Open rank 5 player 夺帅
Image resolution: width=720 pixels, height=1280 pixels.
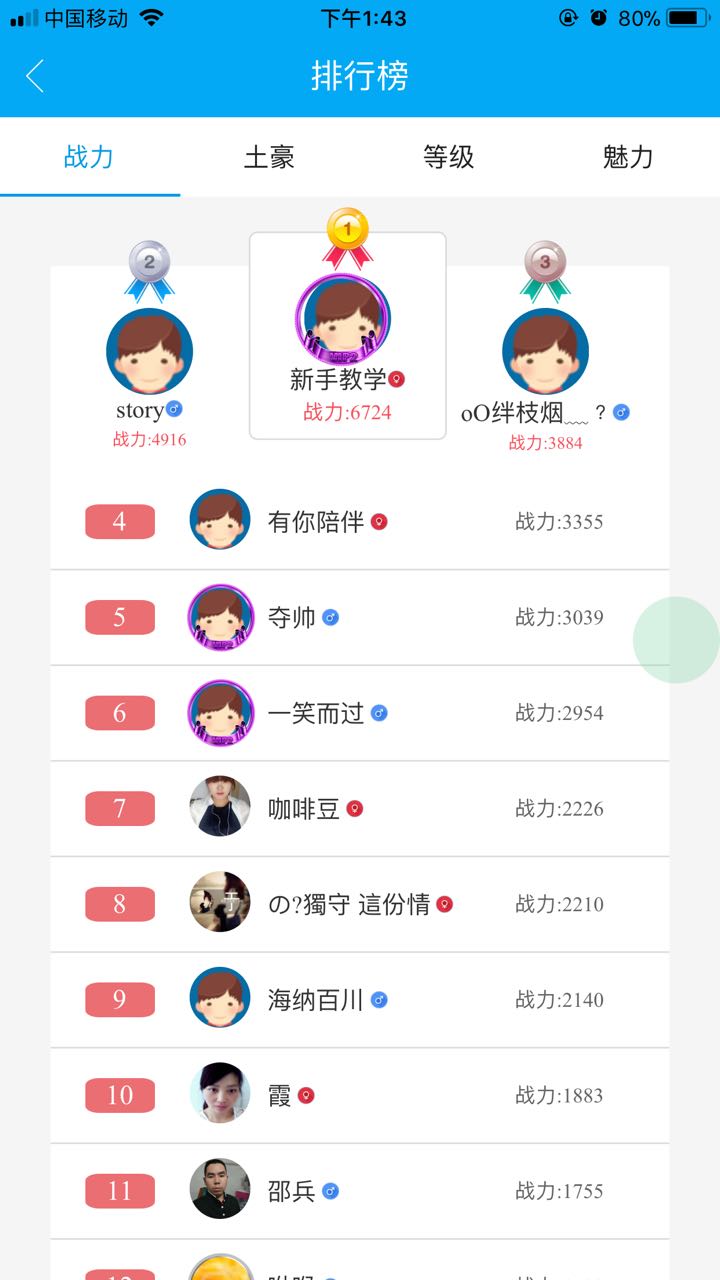tap(360, 618)
